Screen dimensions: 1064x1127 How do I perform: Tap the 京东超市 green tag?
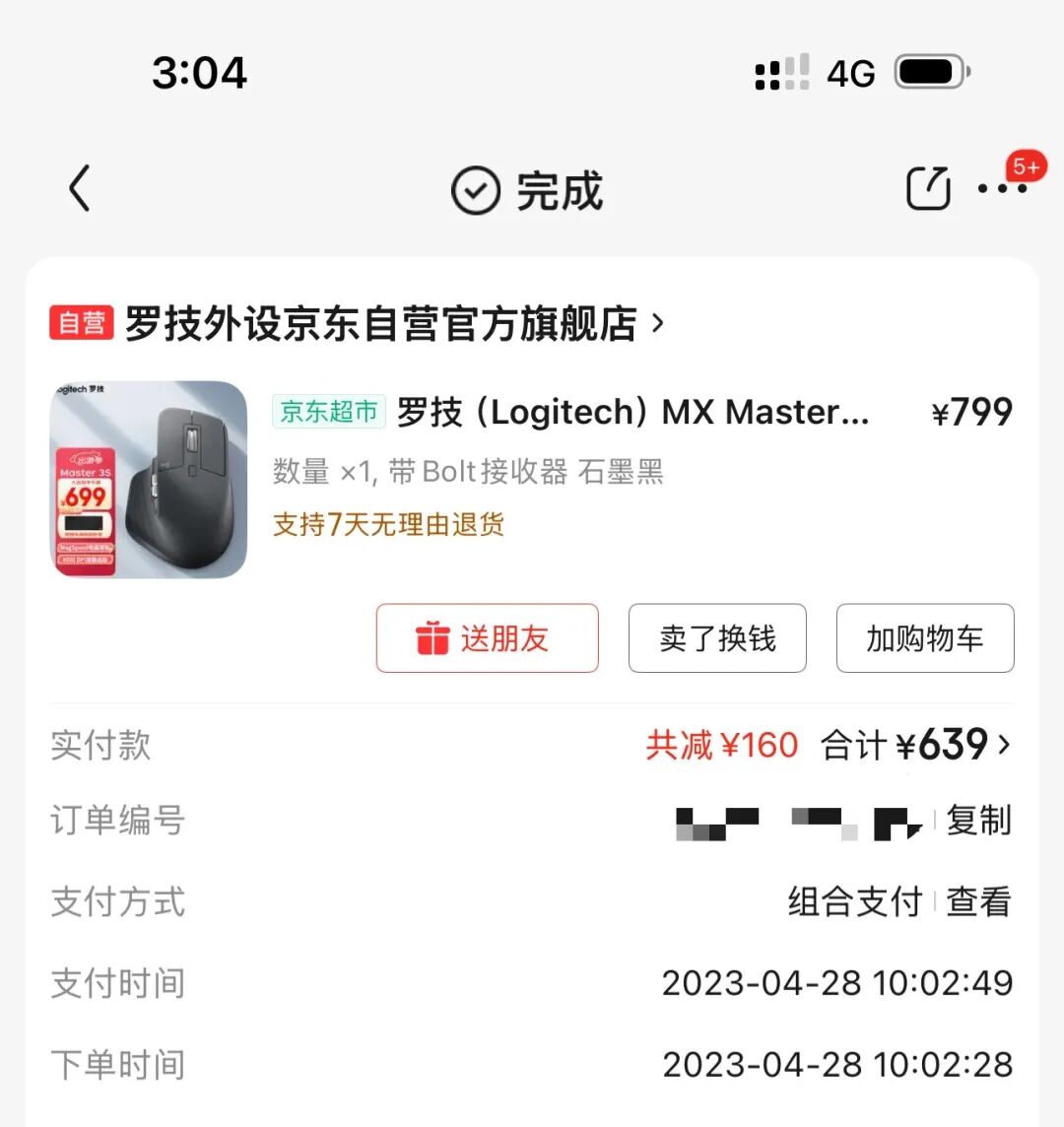pos(328,412)
